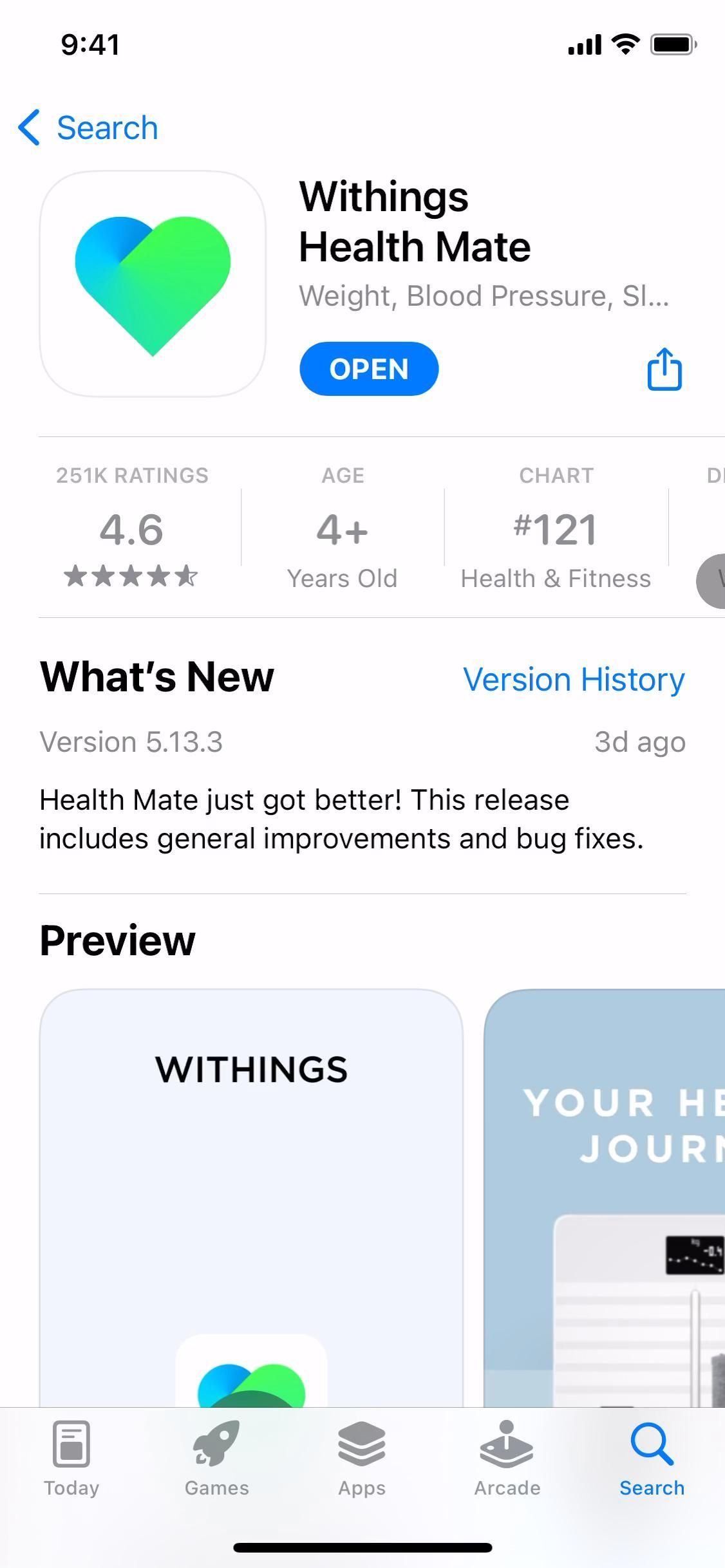Switch to the Today tab
The image size is (725, 1568).
click(71, 1459)
